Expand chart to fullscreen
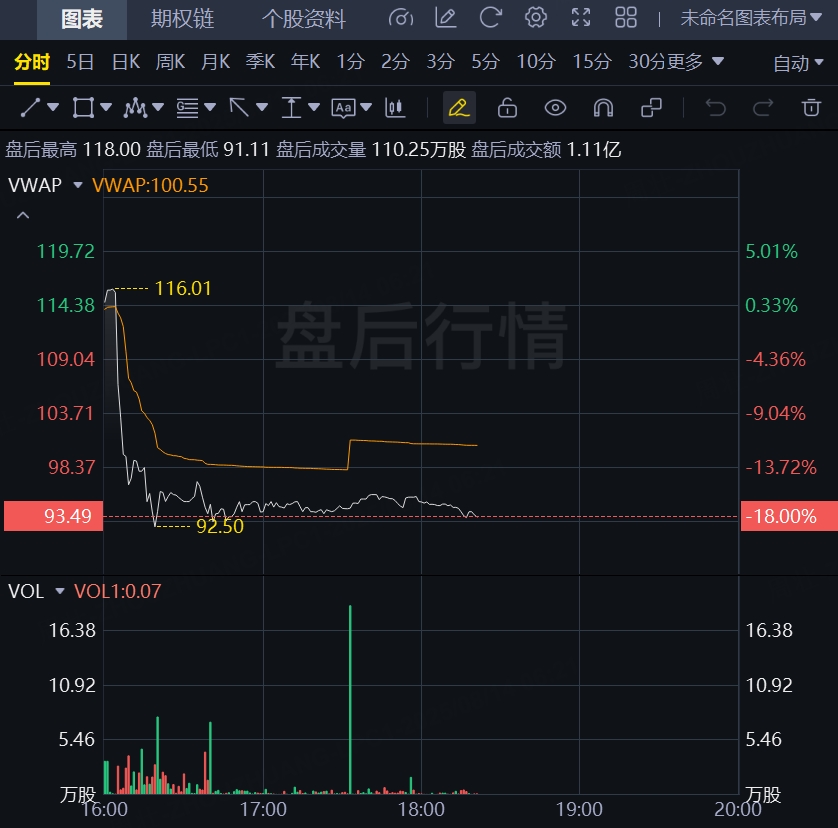838x828 pixels. 581,18
